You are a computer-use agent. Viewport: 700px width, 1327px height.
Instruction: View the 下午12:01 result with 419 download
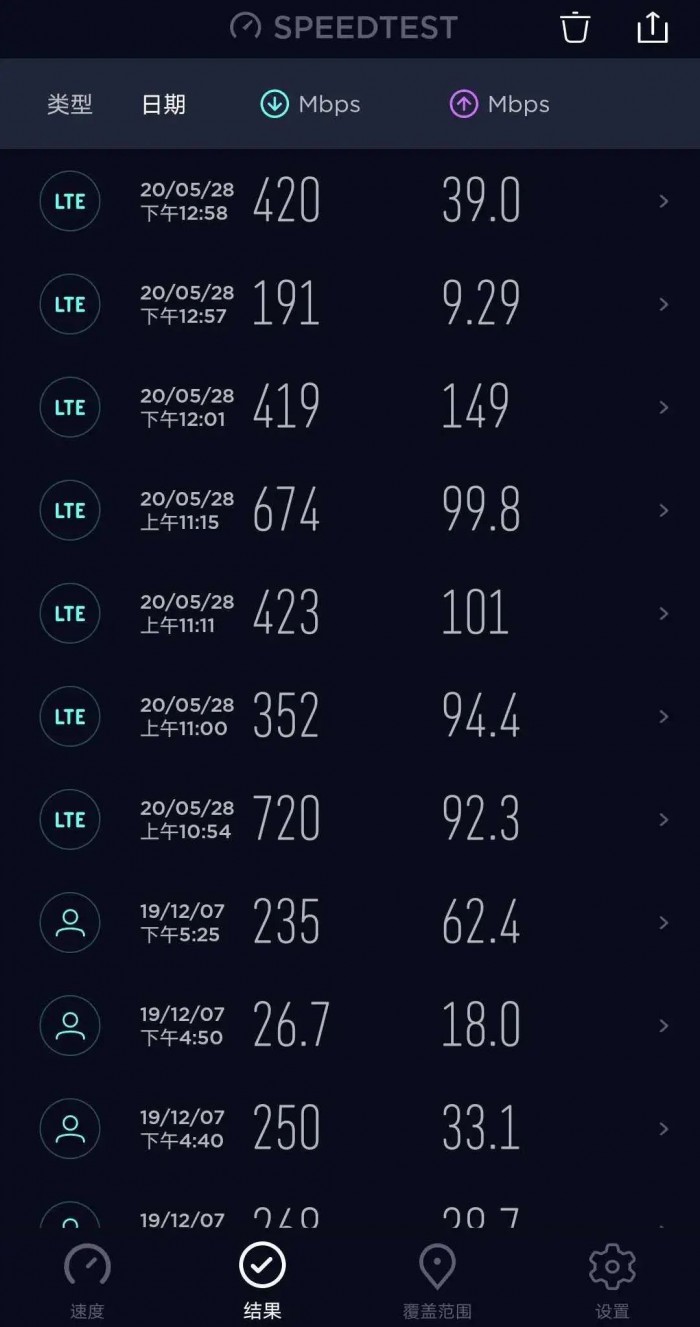coord(350,407)
